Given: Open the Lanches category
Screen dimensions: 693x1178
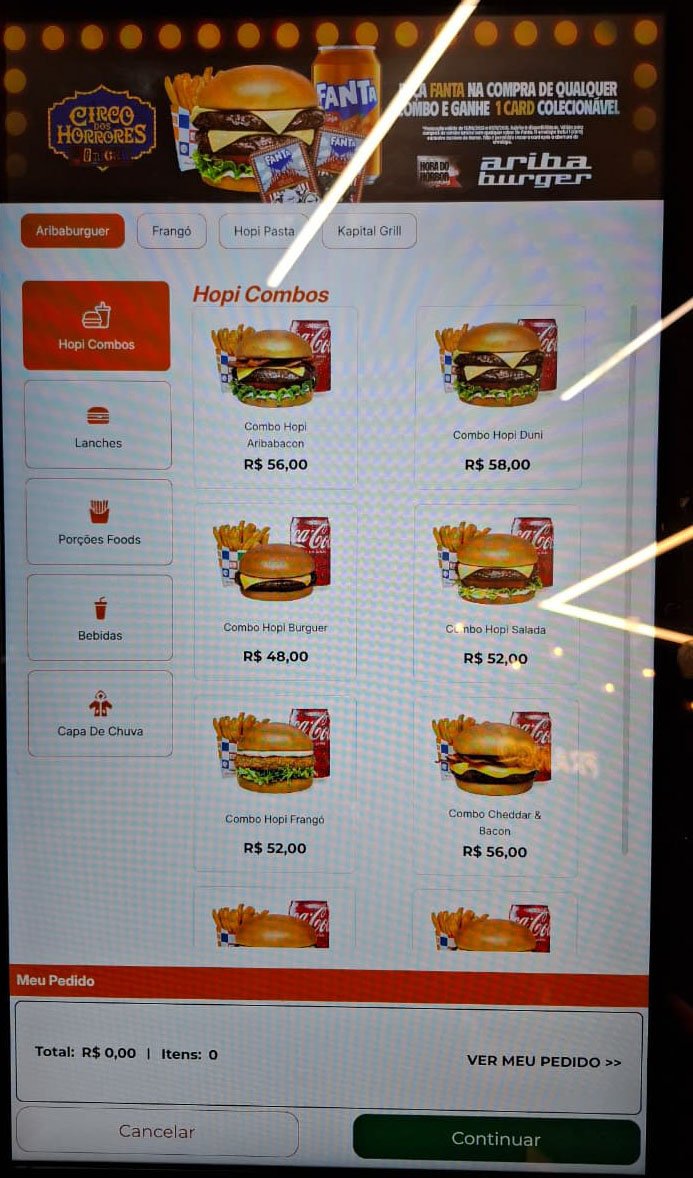Looking at the screenshot, I should pos(98,425).
